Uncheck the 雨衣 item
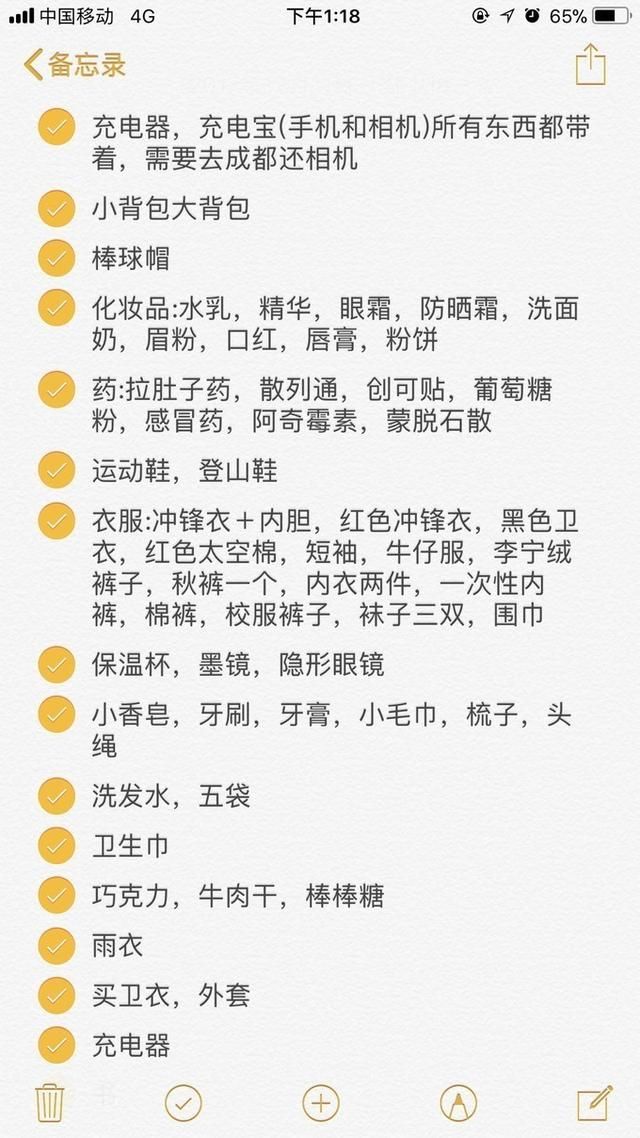The height and width of the screenshot is (1138, 640). (x=57, y=946)
